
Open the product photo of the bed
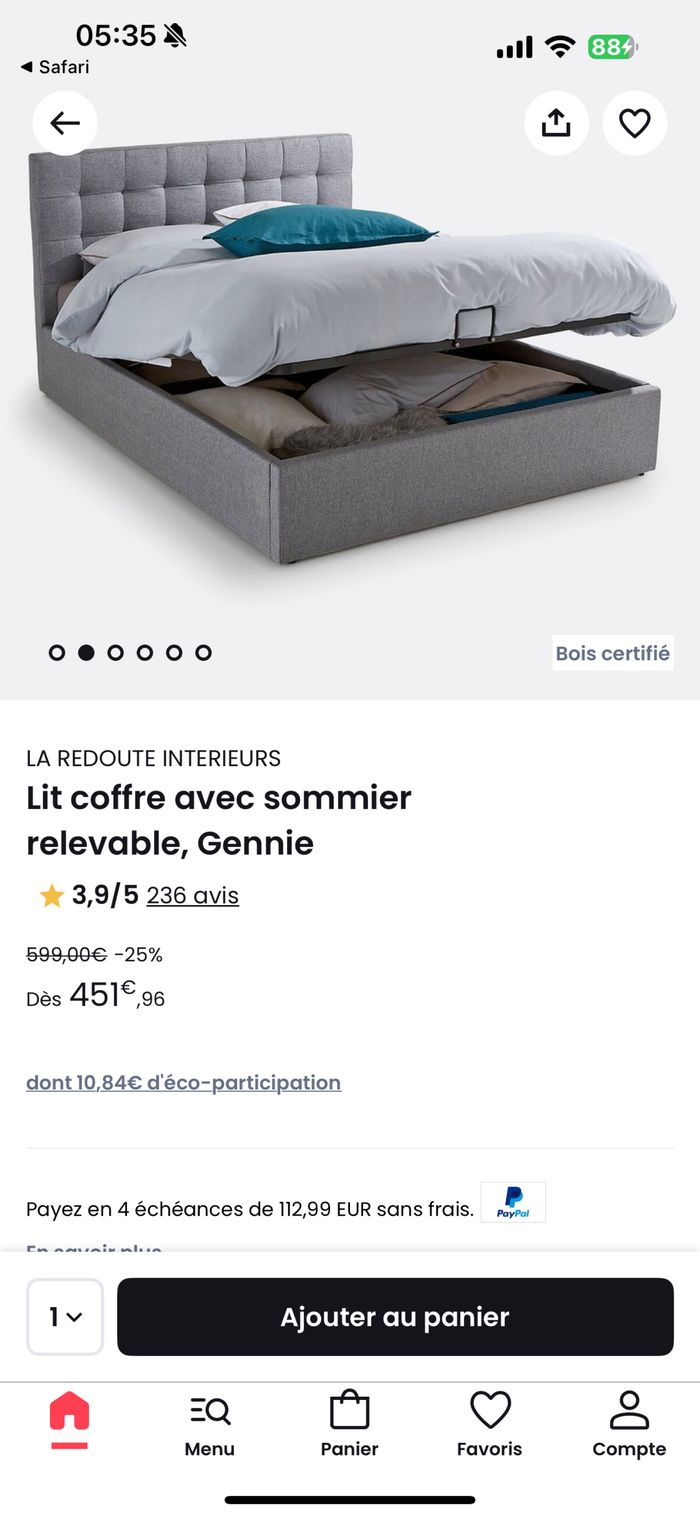tap(350, 370)
